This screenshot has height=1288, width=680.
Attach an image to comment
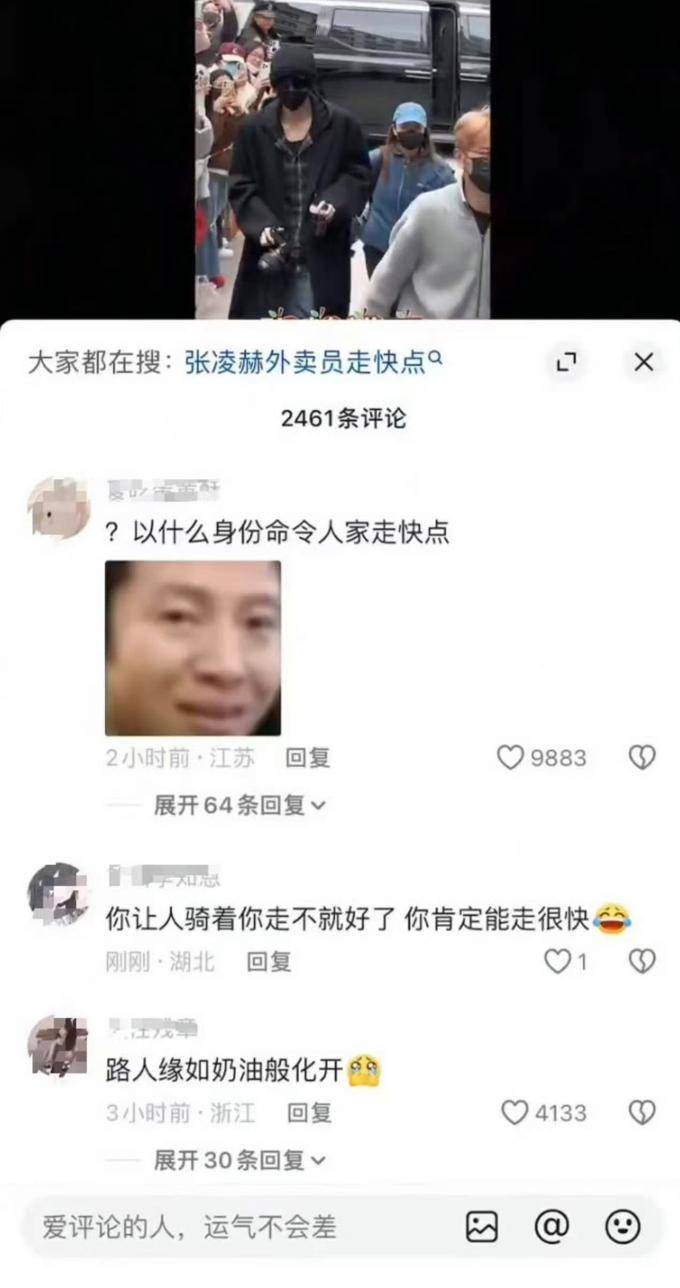click(x=482, y=1226)
